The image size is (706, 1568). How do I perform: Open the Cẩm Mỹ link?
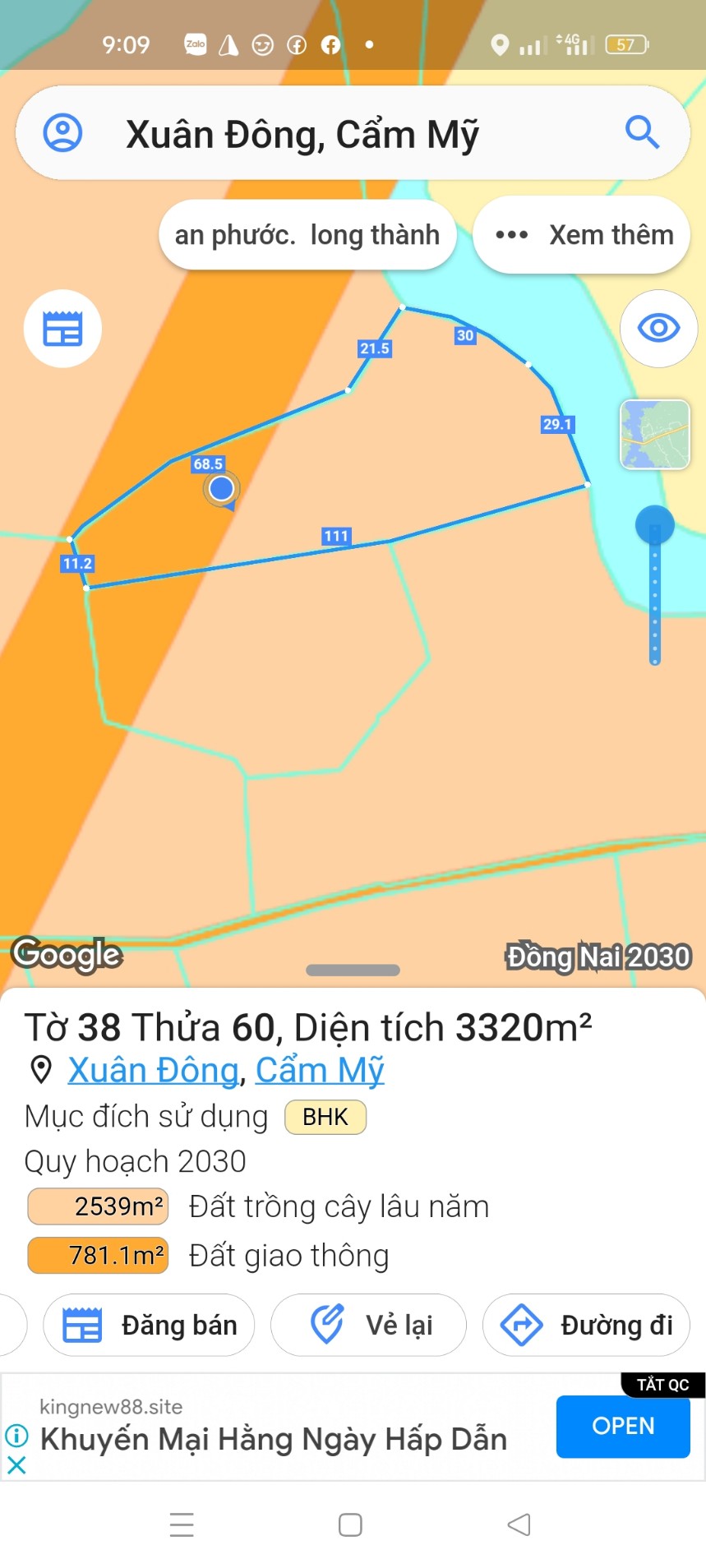[320, 1070]
